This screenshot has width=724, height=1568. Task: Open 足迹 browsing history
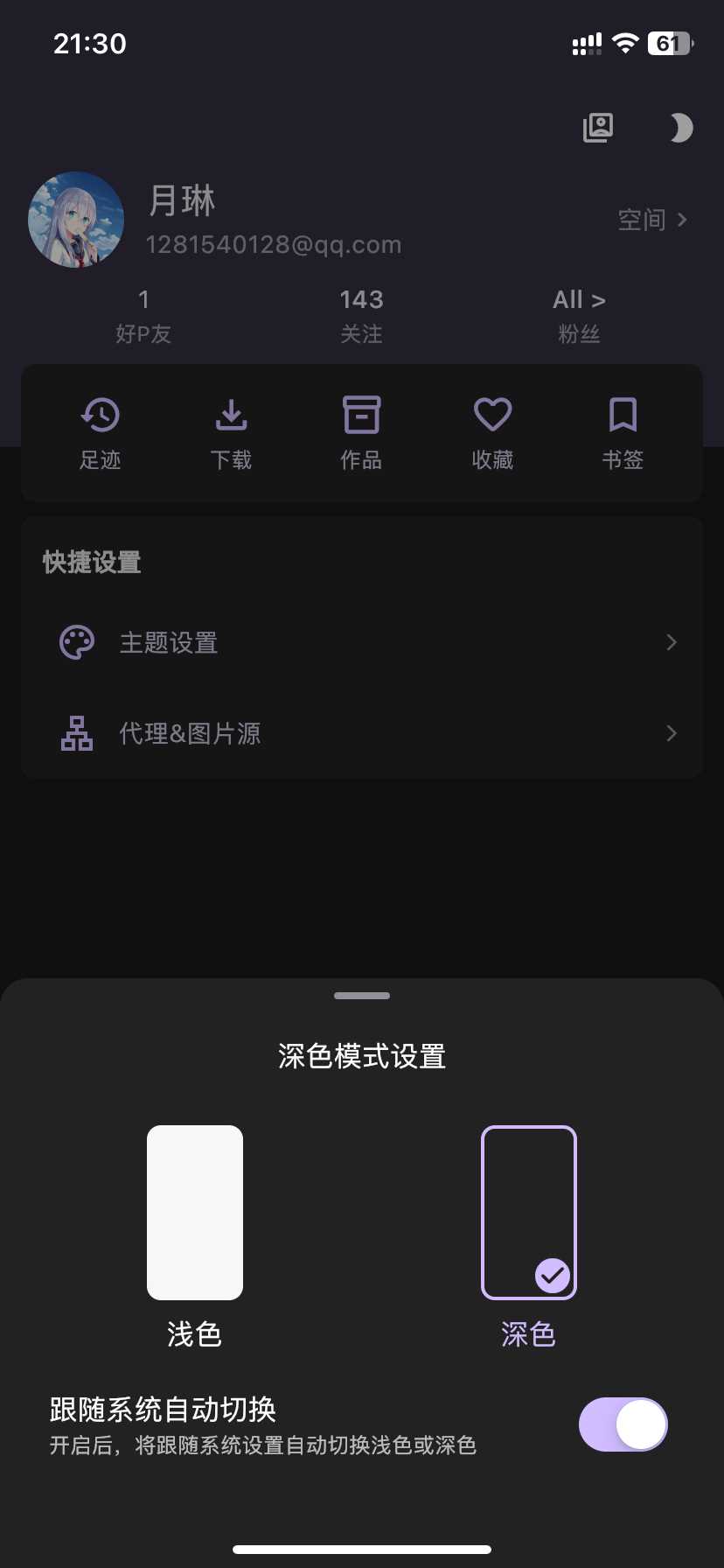(x=101, y=432)
